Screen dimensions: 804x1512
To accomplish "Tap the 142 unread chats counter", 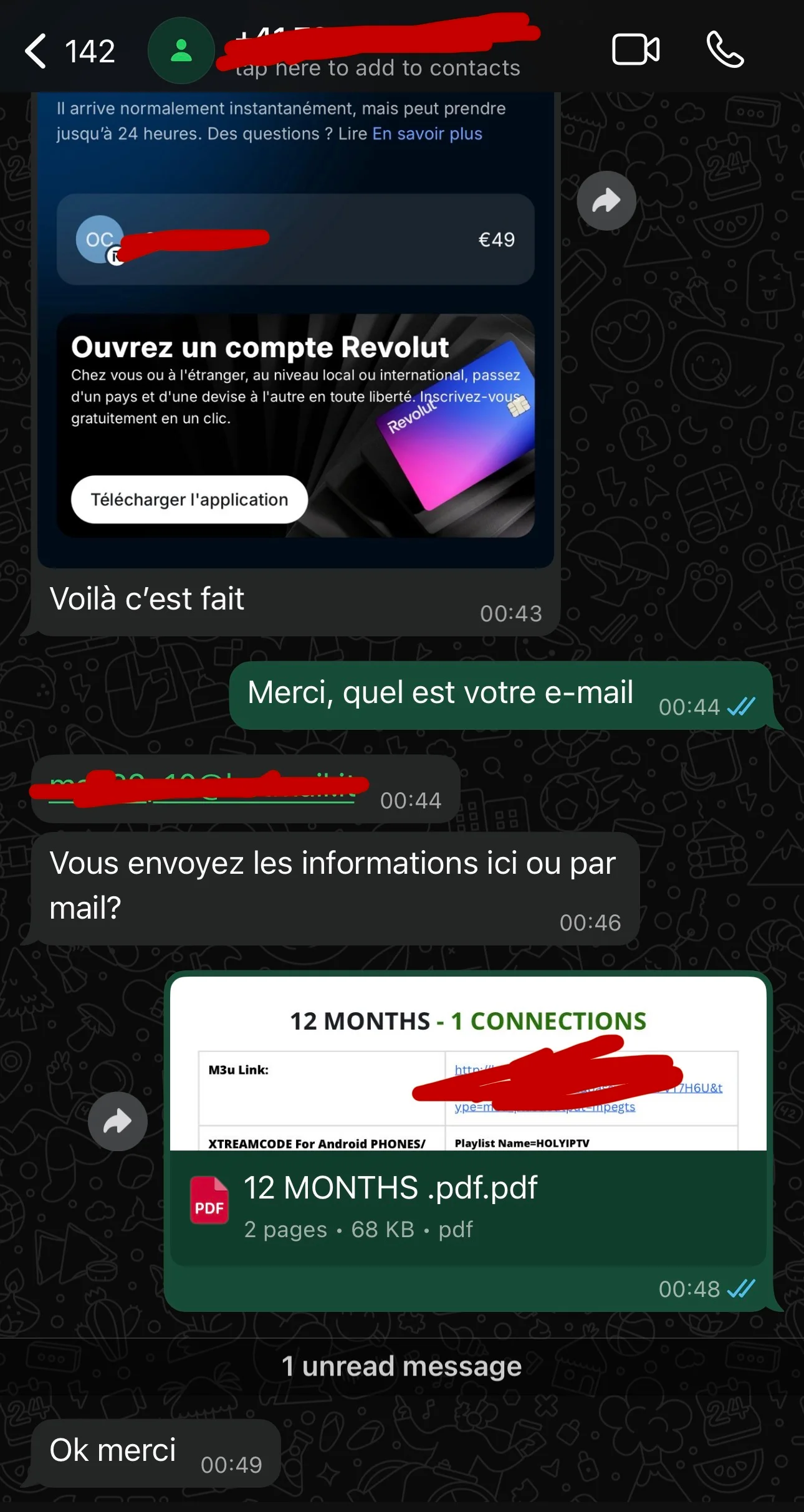I will tap(91, 50).
